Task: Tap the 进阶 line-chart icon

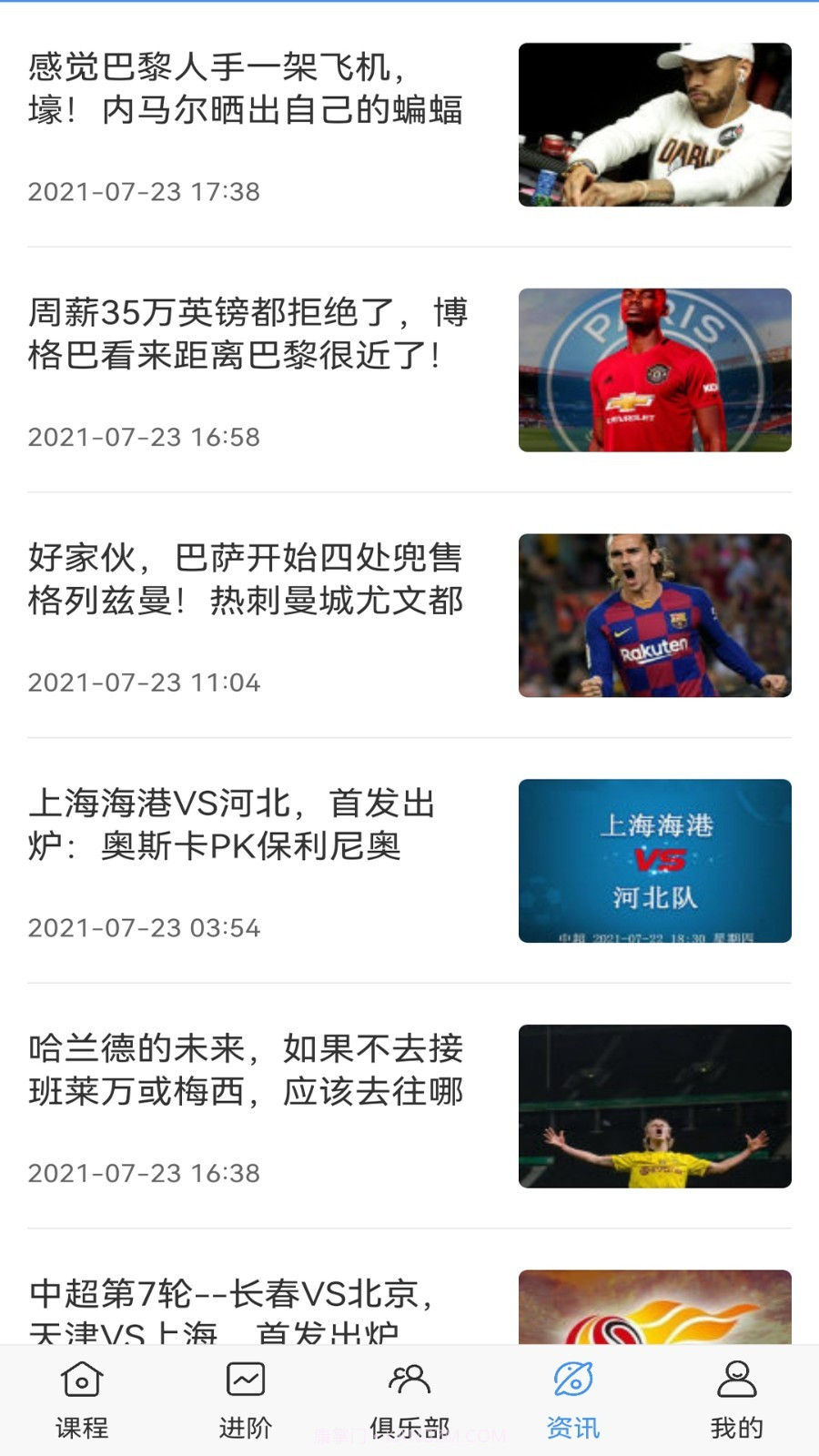Action: coord(244,1380)
